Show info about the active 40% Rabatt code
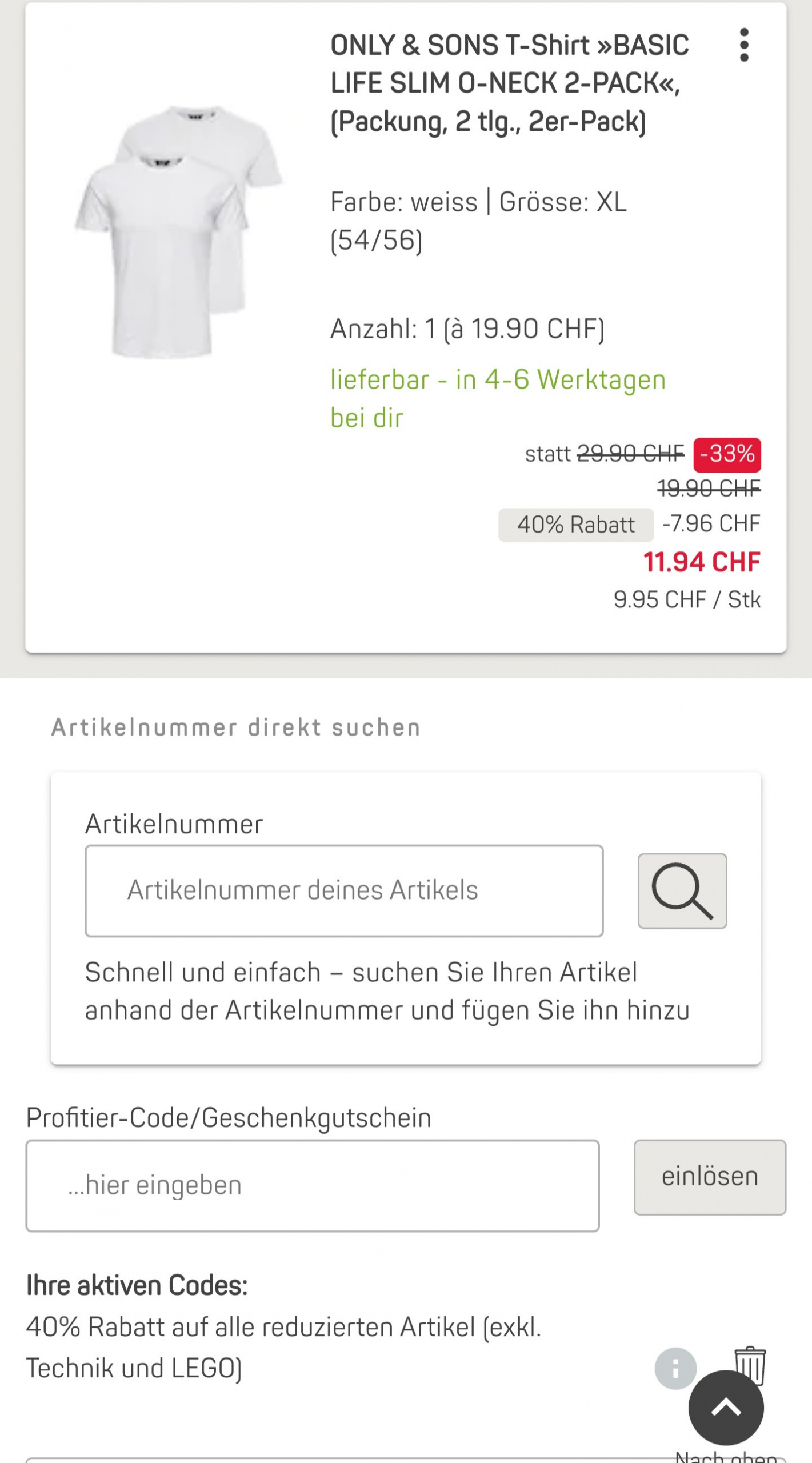 (675, 1368)
